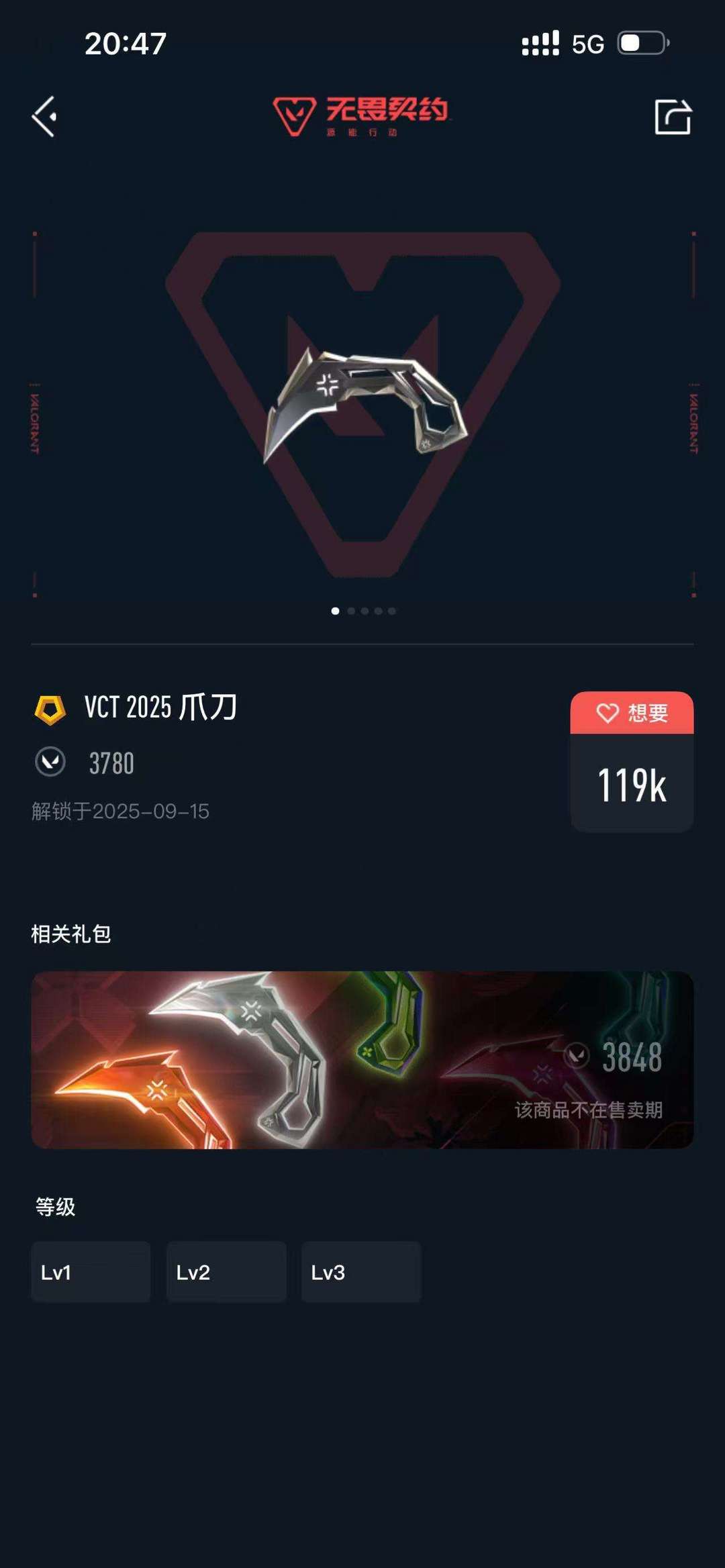Select the Lv1 level option
Viewport: 725px width, 1568px height.
pyautogui.click(x=91, y=1272)
